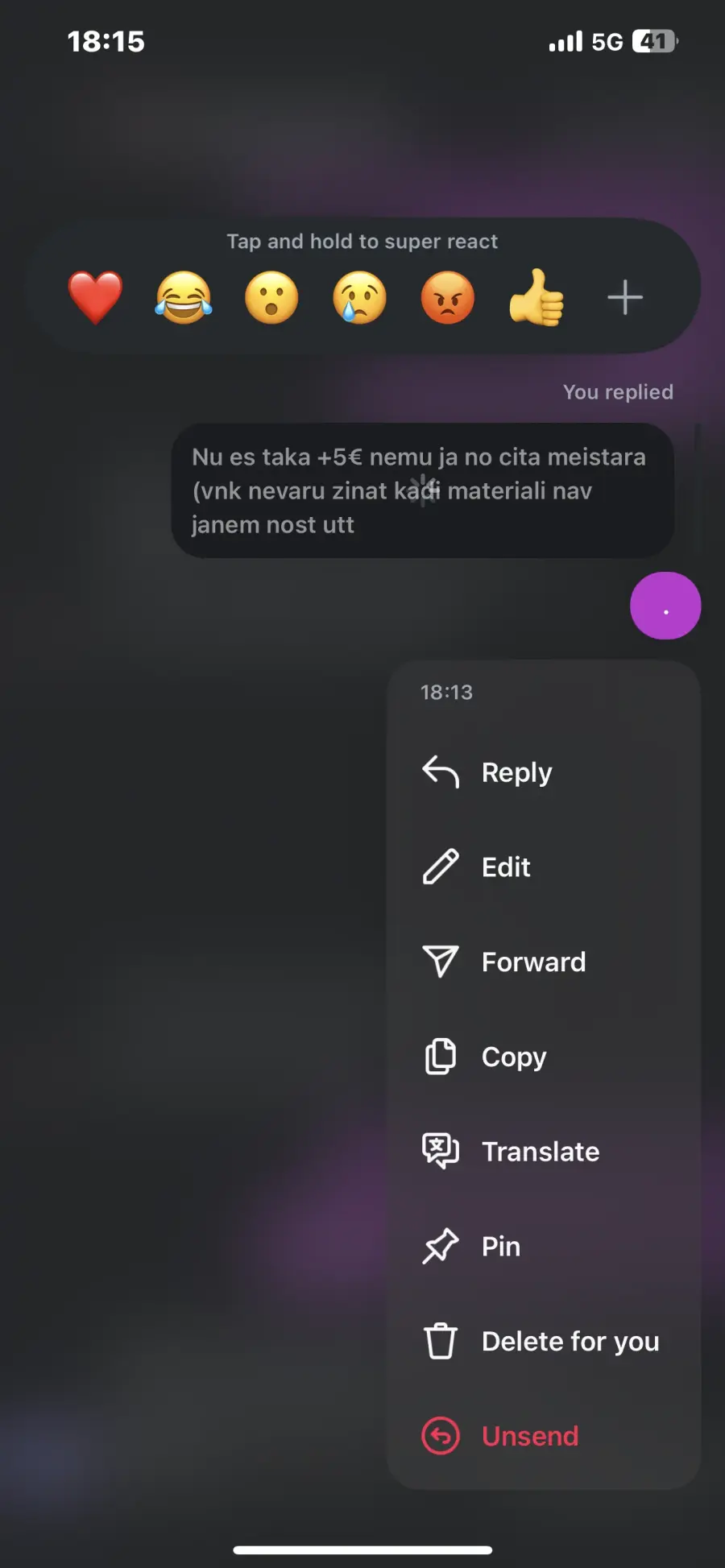Edit the selected message
This screenshot has width=725, height=1568.
pyautogui.click(x=544, y=867)
